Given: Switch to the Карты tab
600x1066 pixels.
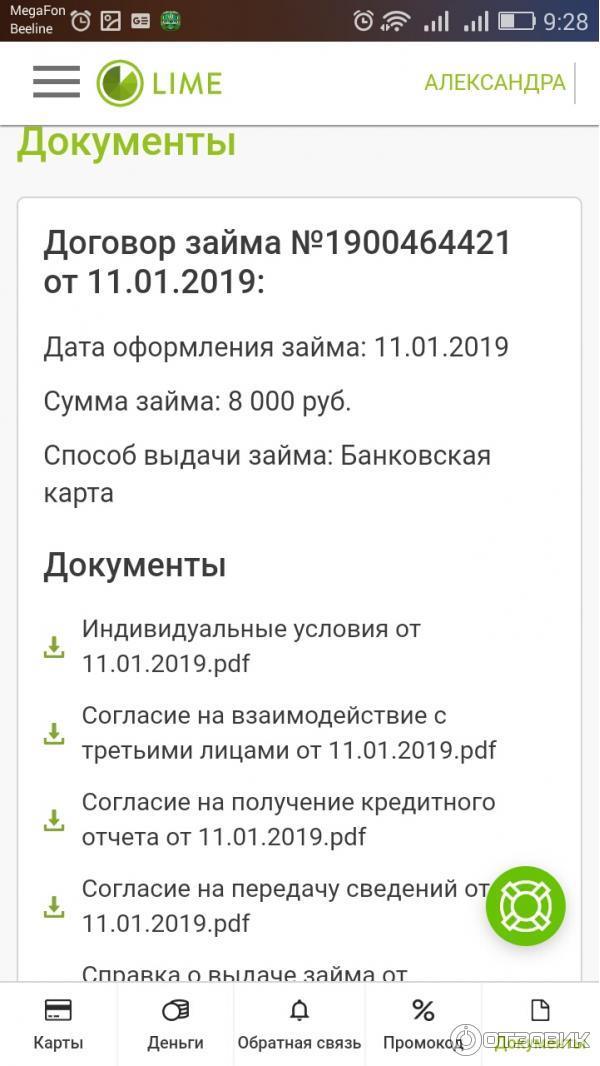Looking at the screenshot, I should (x=58, y=1024).
